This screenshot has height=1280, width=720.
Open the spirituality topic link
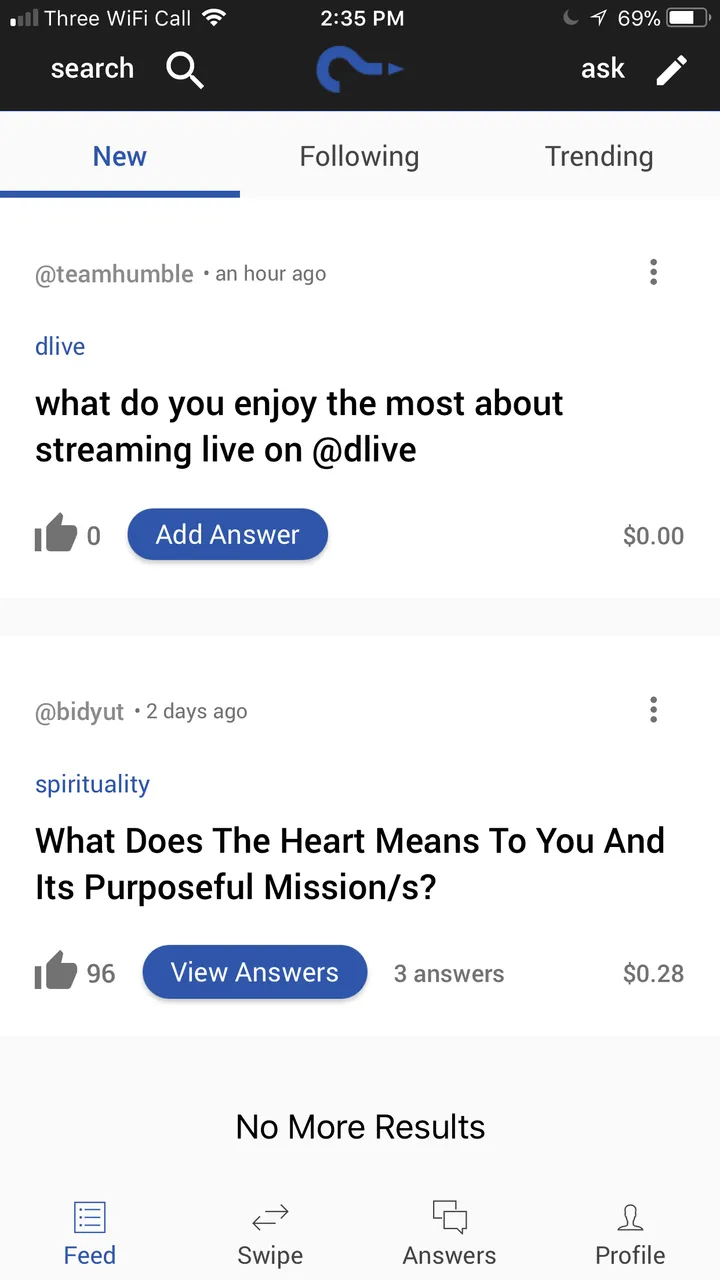coord(92,784)
